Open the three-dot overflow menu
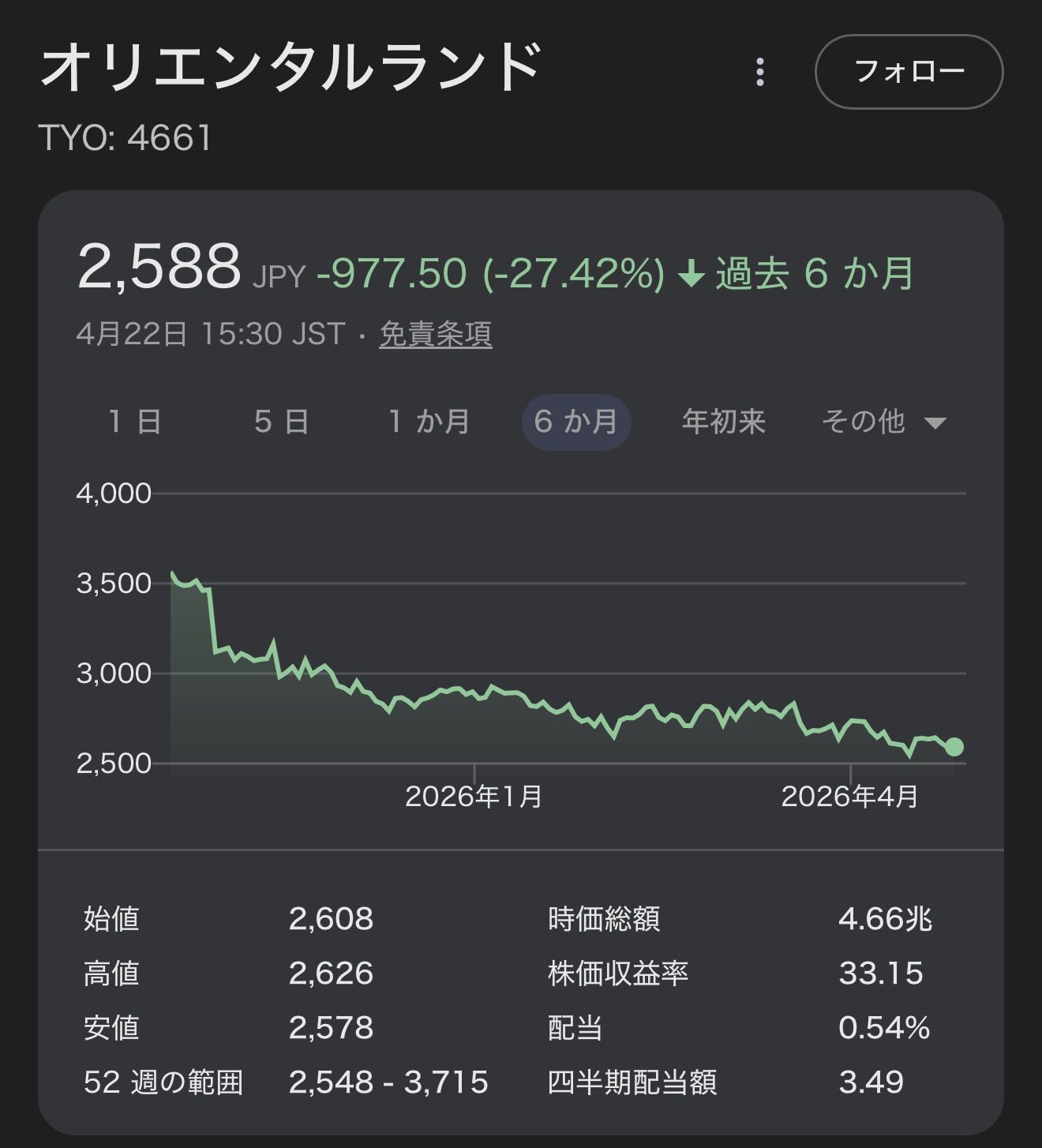Viewport: 1042px width, 1148px height. tap(759, 72)
